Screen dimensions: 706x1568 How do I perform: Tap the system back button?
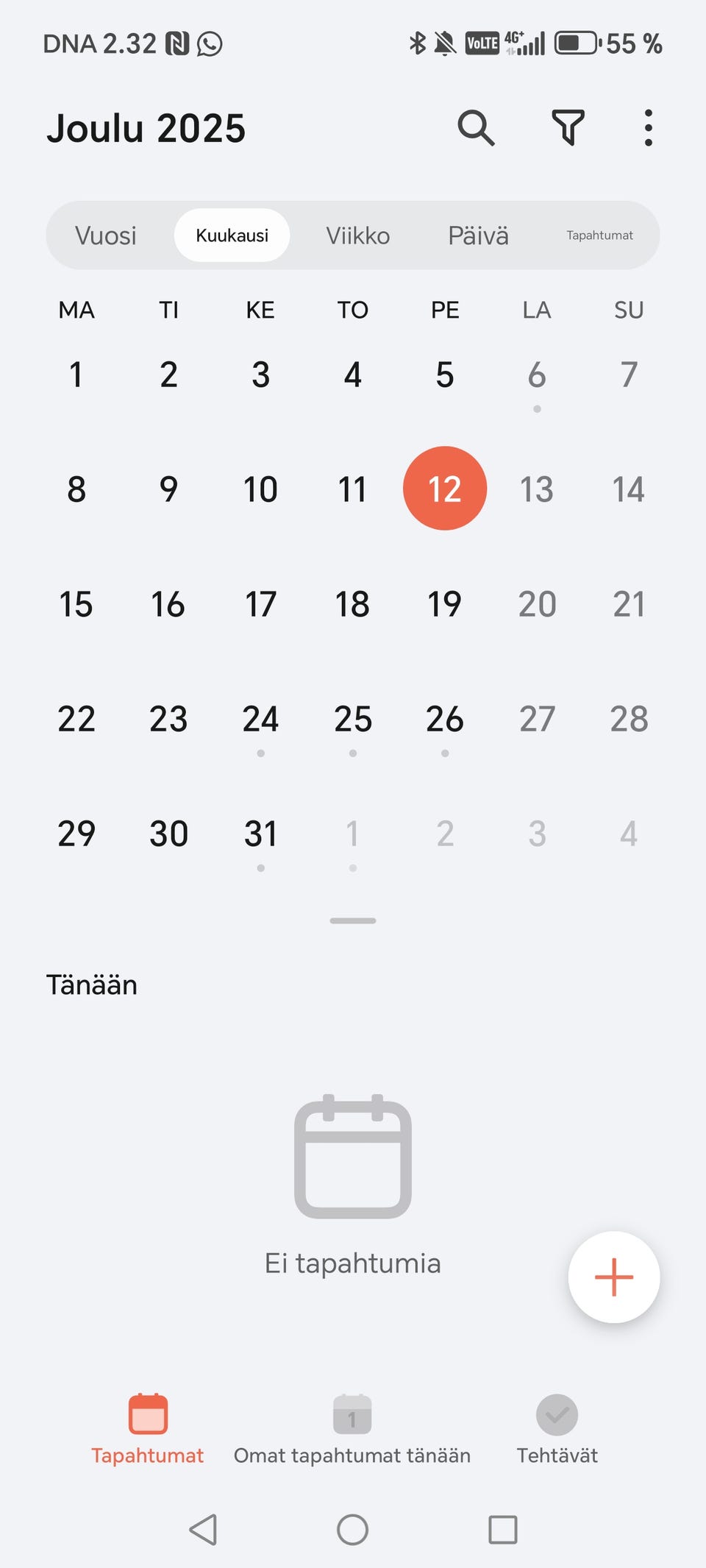point(203,1530)
